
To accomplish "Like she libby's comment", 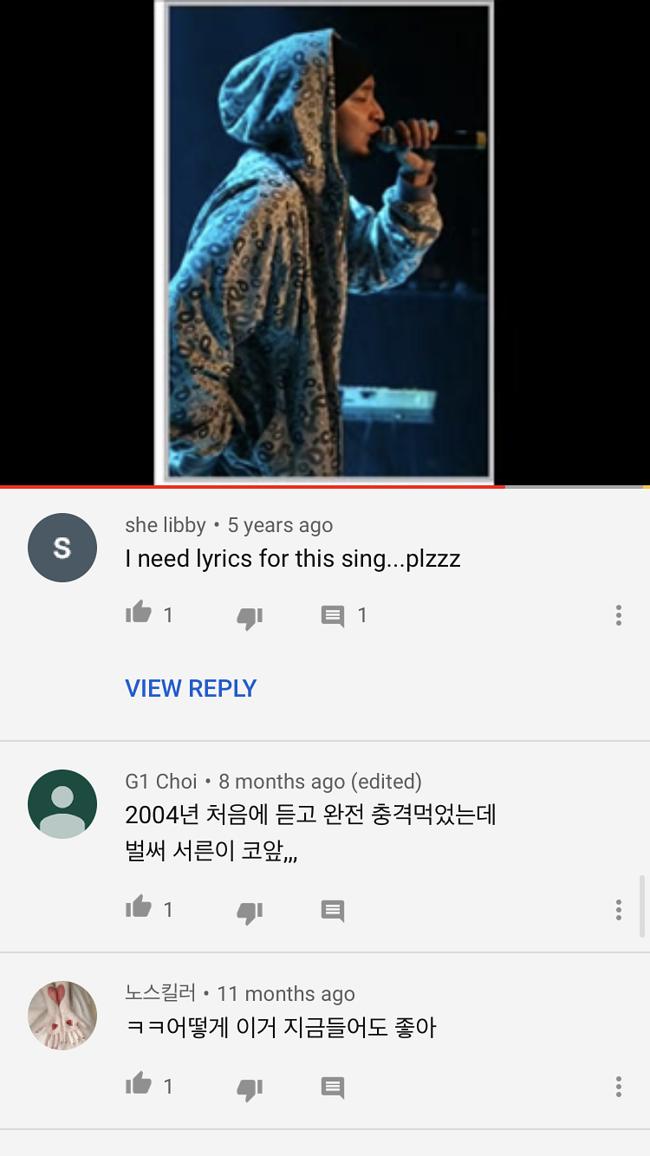I will [x=139, y=613].
